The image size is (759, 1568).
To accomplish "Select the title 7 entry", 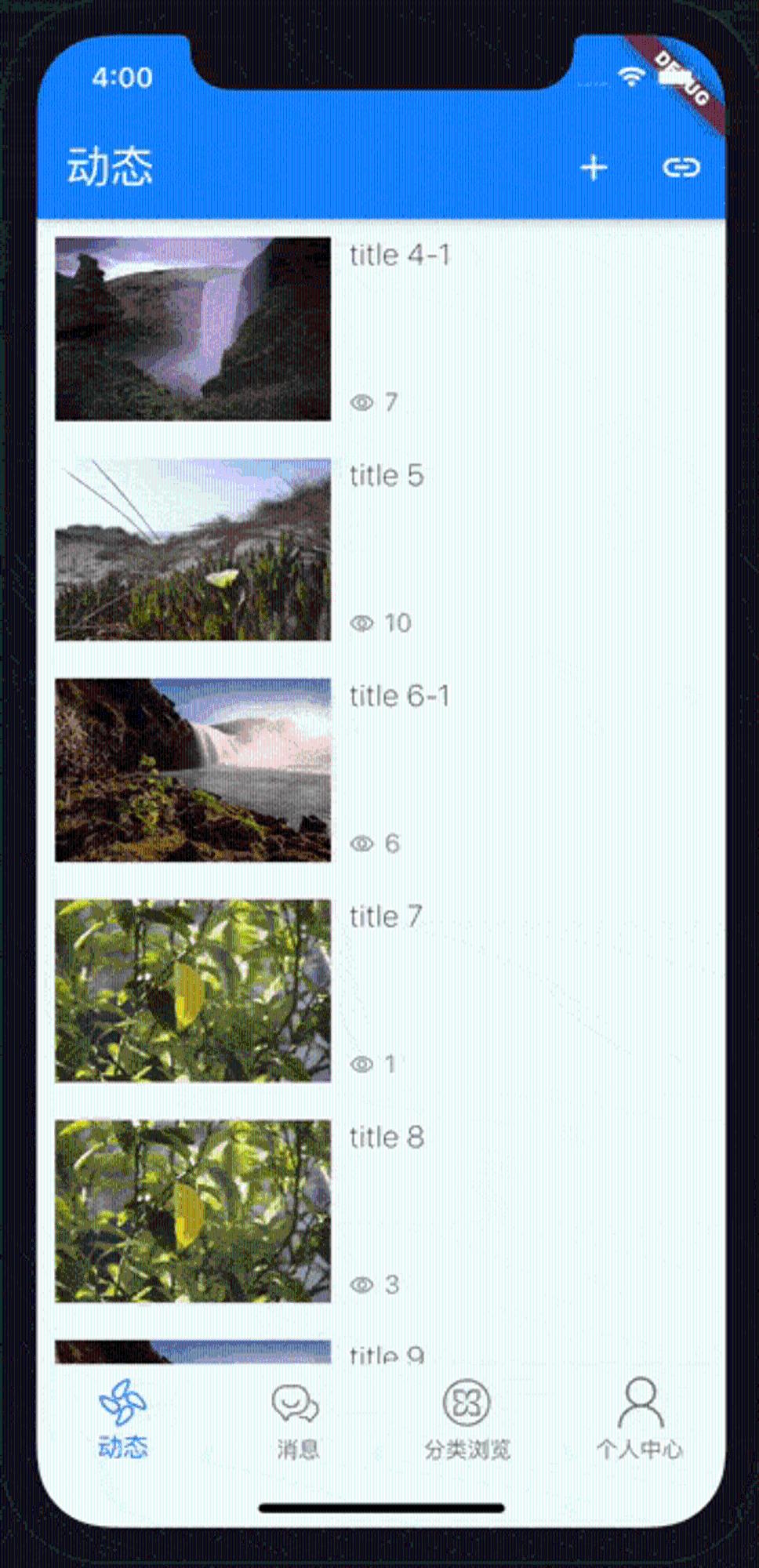I will pos(386,916).
